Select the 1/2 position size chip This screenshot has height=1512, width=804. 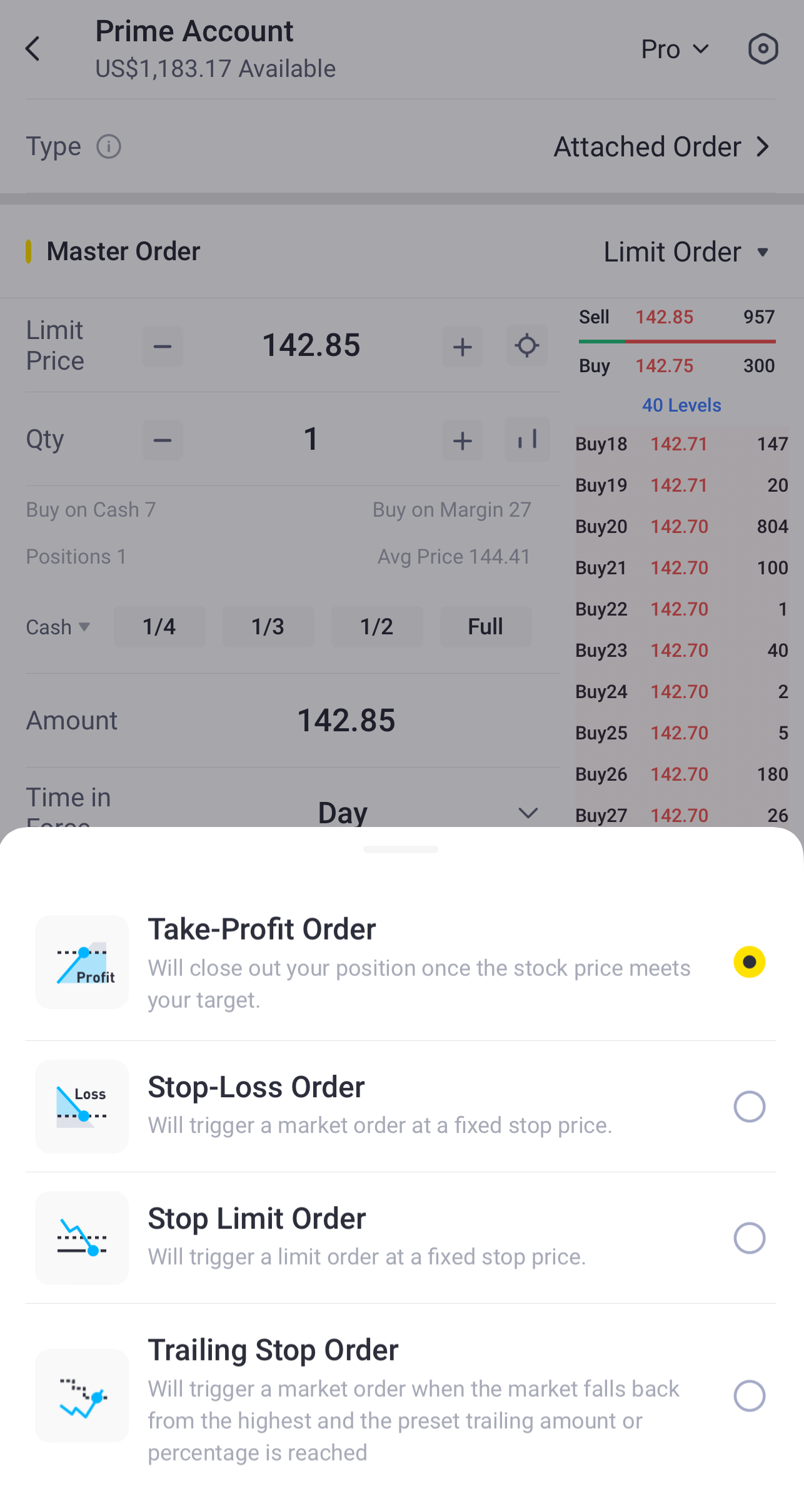(x=377, y=626)
